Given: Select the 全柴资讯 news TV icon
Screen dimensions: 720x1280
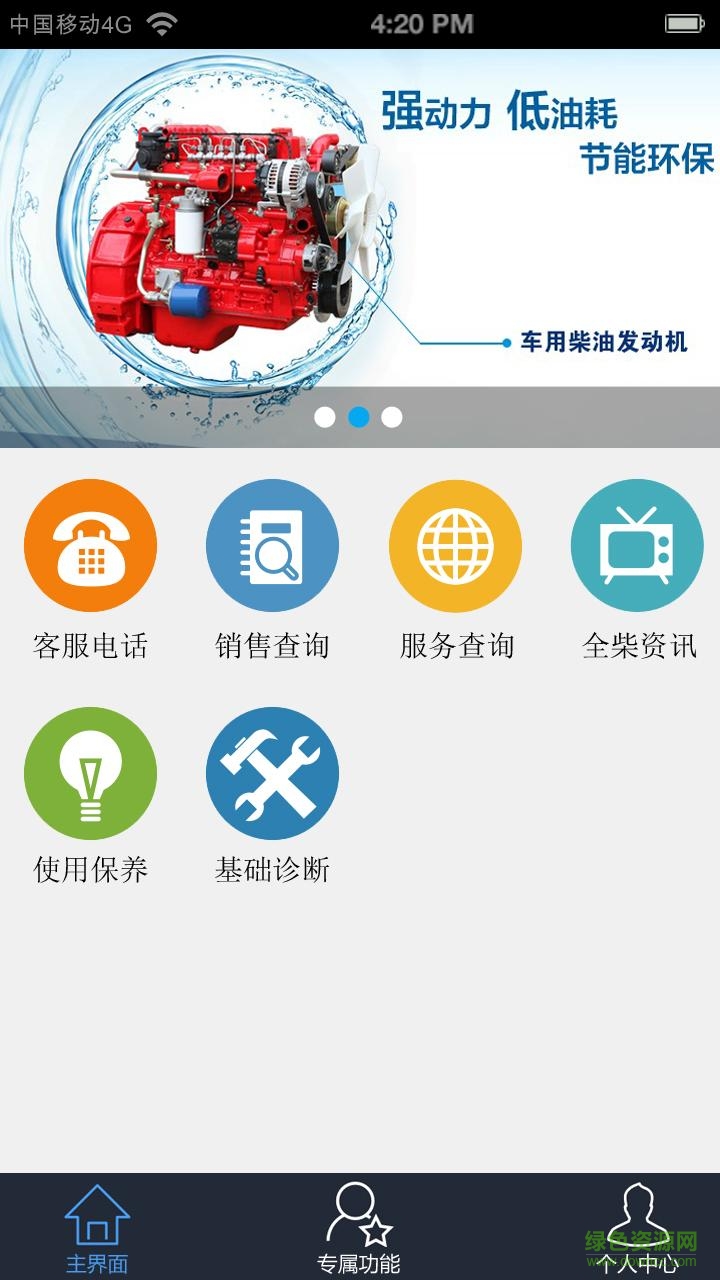Looking at the screenshot, I should point(636,545).
